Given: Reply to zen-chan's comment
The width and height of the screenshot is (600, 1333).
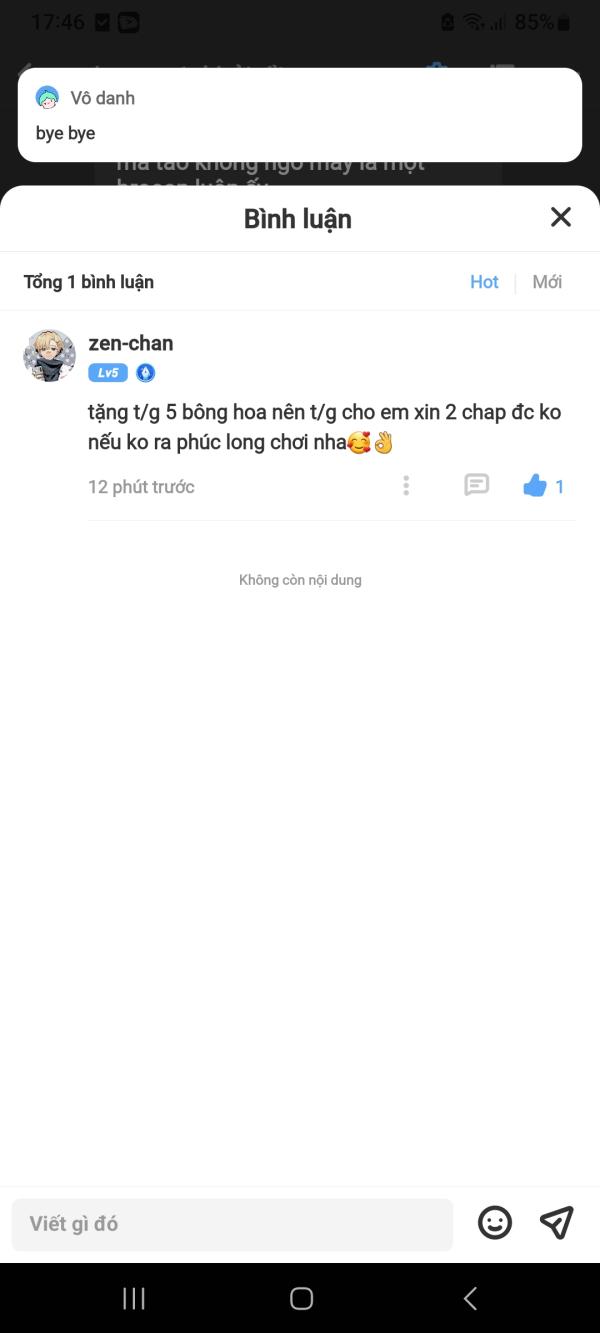Looking at the screenshot, I should 477,486.
